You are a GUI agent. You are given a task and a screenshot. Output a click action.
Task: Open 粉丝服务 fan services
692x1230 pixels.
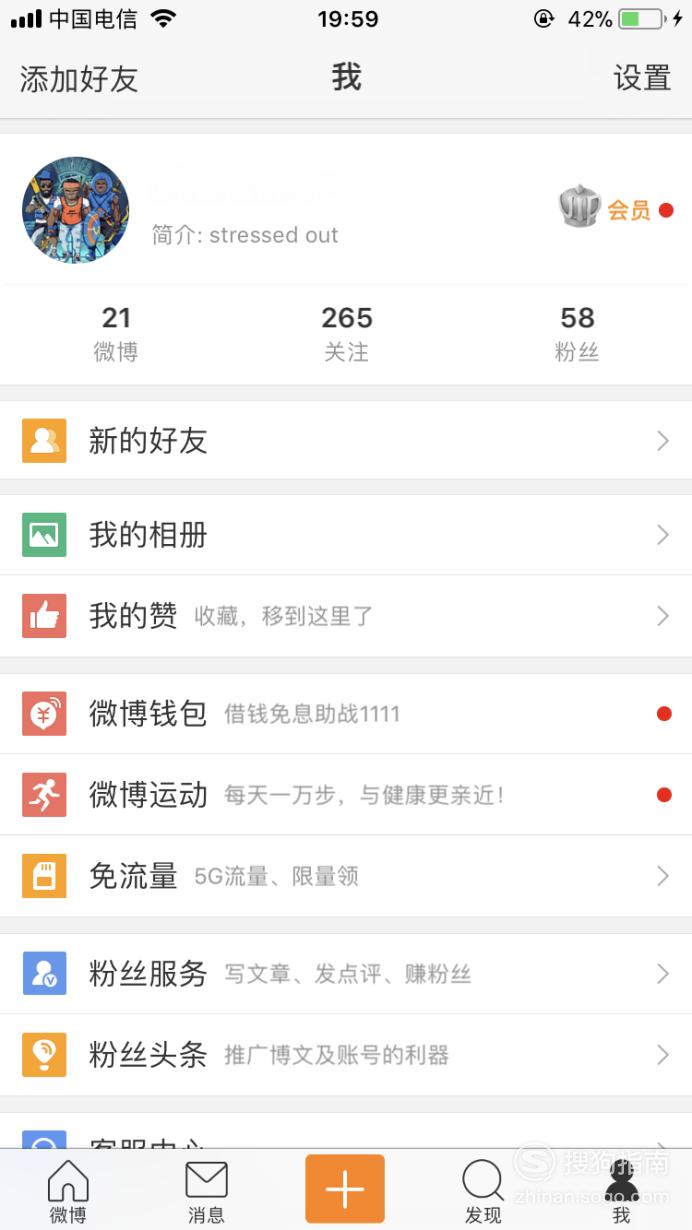click(x=346, y=974)
